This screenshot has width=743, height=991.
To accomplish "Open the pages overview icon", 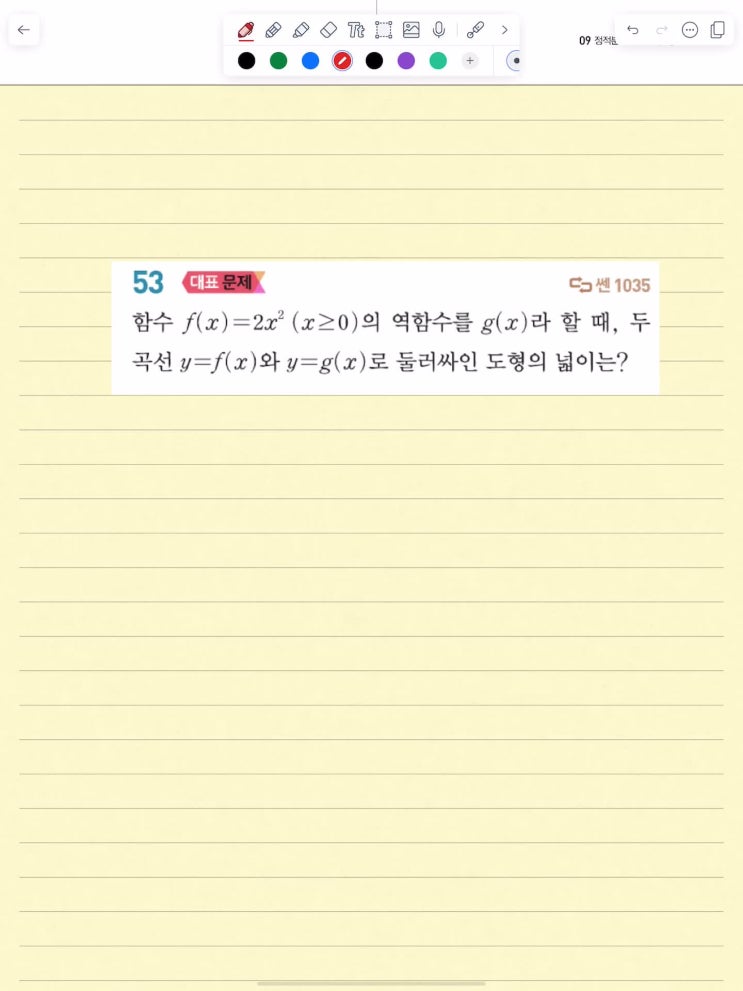I will [717, 30].
